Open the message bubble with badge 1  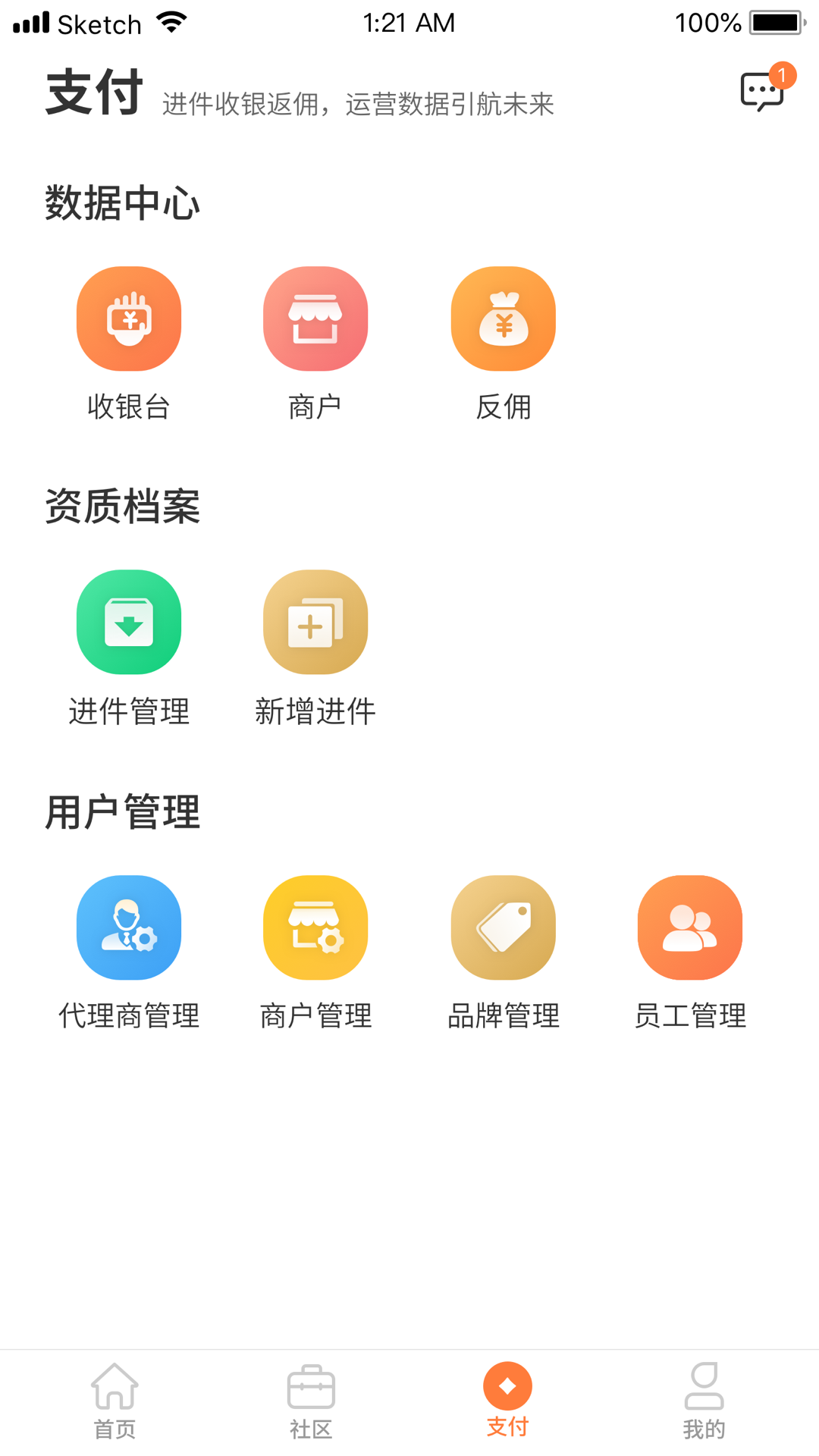tap(762, 89)
